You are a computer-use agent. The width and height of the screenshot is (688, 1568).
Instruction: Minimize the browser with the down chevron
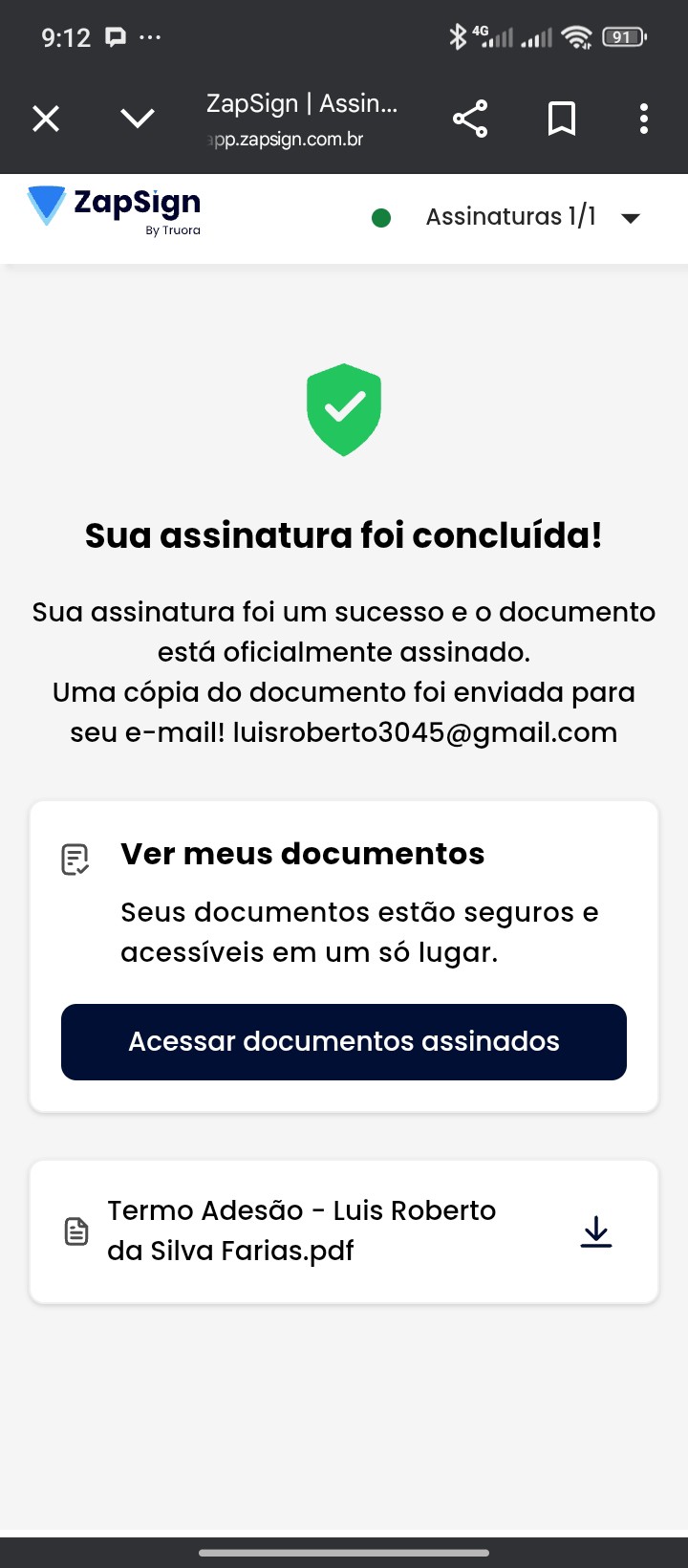138,119
